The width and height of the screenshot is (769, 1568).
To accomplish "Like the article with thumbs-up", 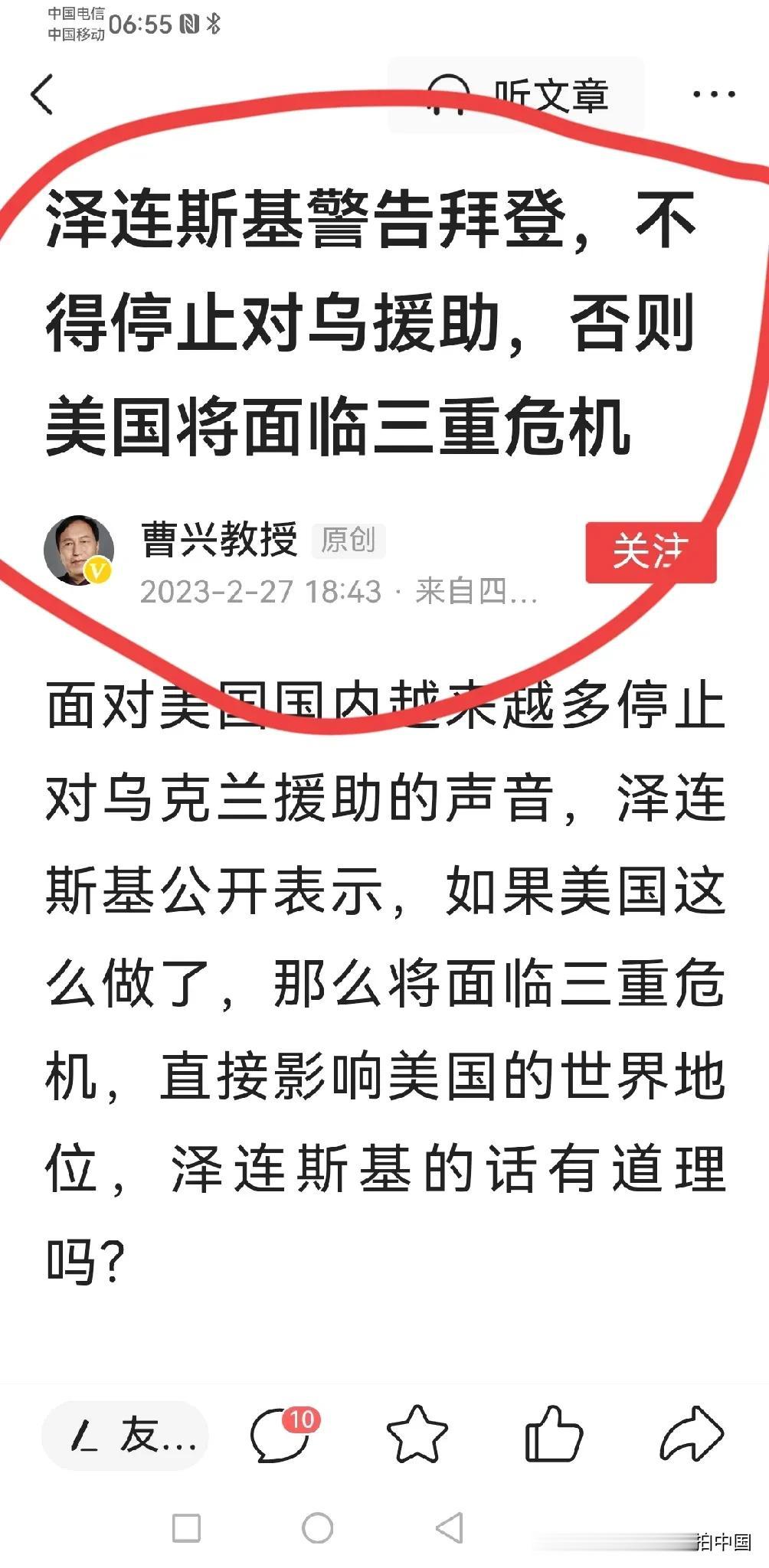I will (x=554, y=1435).
